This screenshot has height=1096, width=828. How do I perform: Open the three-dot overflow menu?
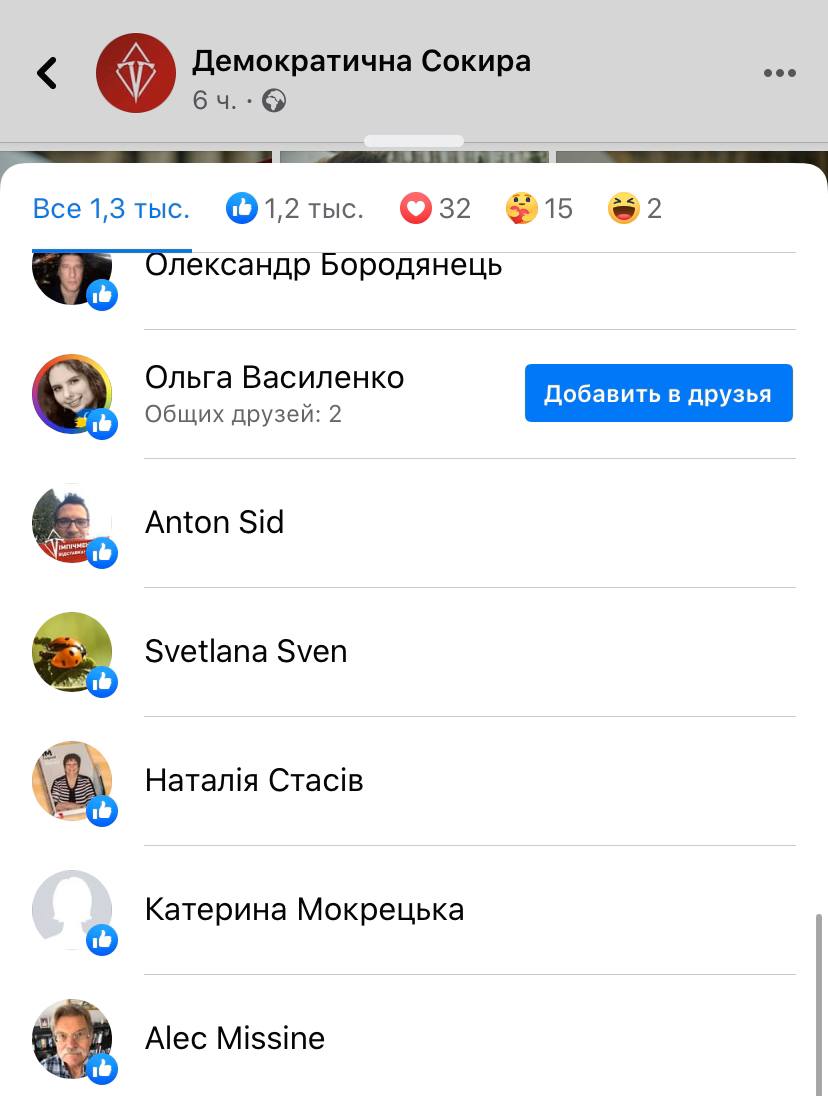pyautogui.click(x=779, y=73)
